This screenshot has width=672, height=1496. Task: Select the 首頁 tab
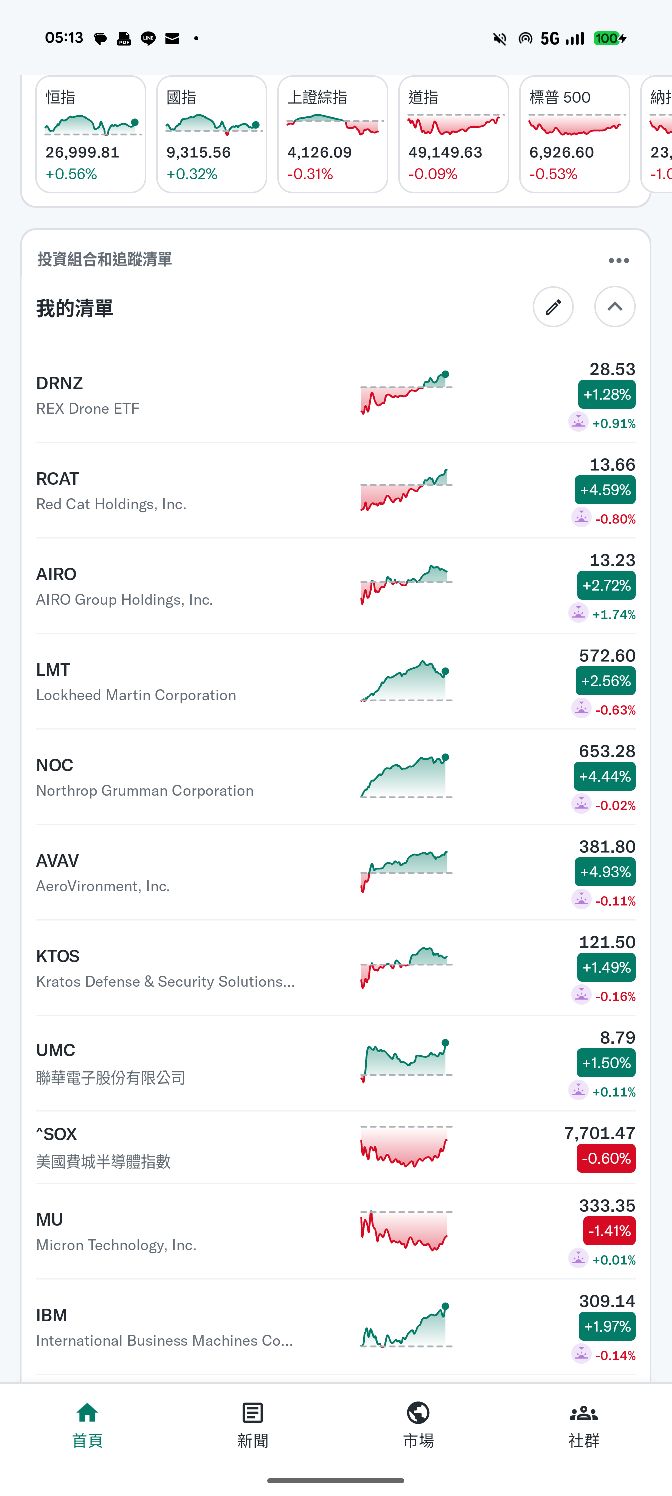[x=87, y=1424]
